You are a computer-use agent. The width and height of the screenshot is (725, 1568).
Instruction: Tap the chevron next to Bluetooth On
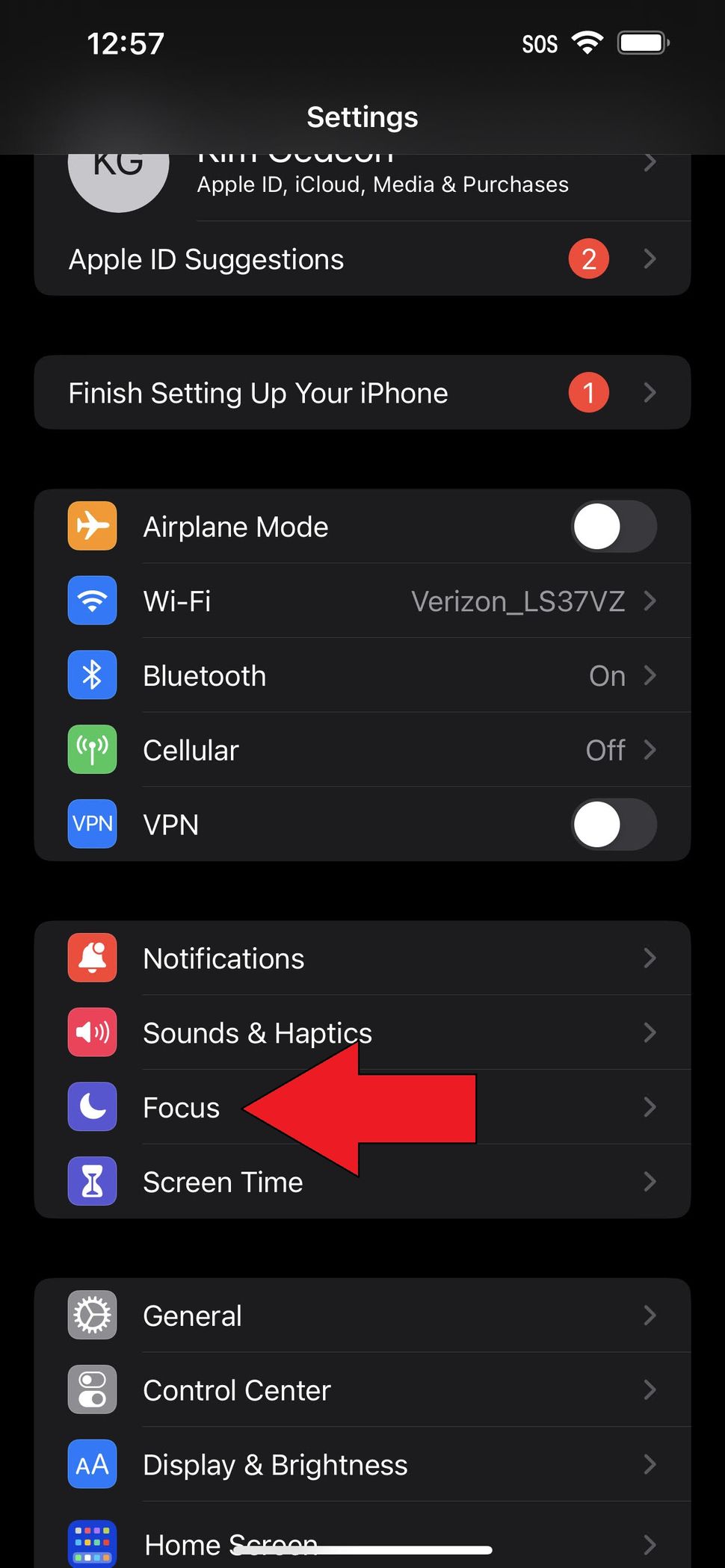[x=650, y=675]
